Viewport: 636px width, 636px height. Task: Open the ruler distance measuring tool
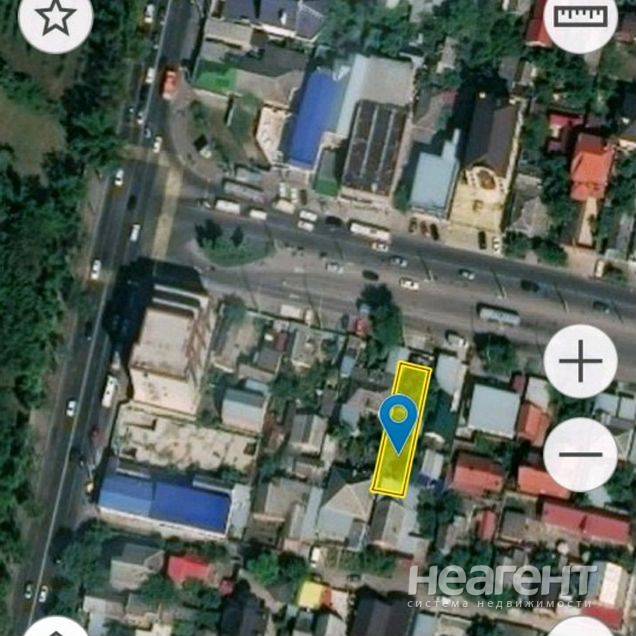(581, 17)
